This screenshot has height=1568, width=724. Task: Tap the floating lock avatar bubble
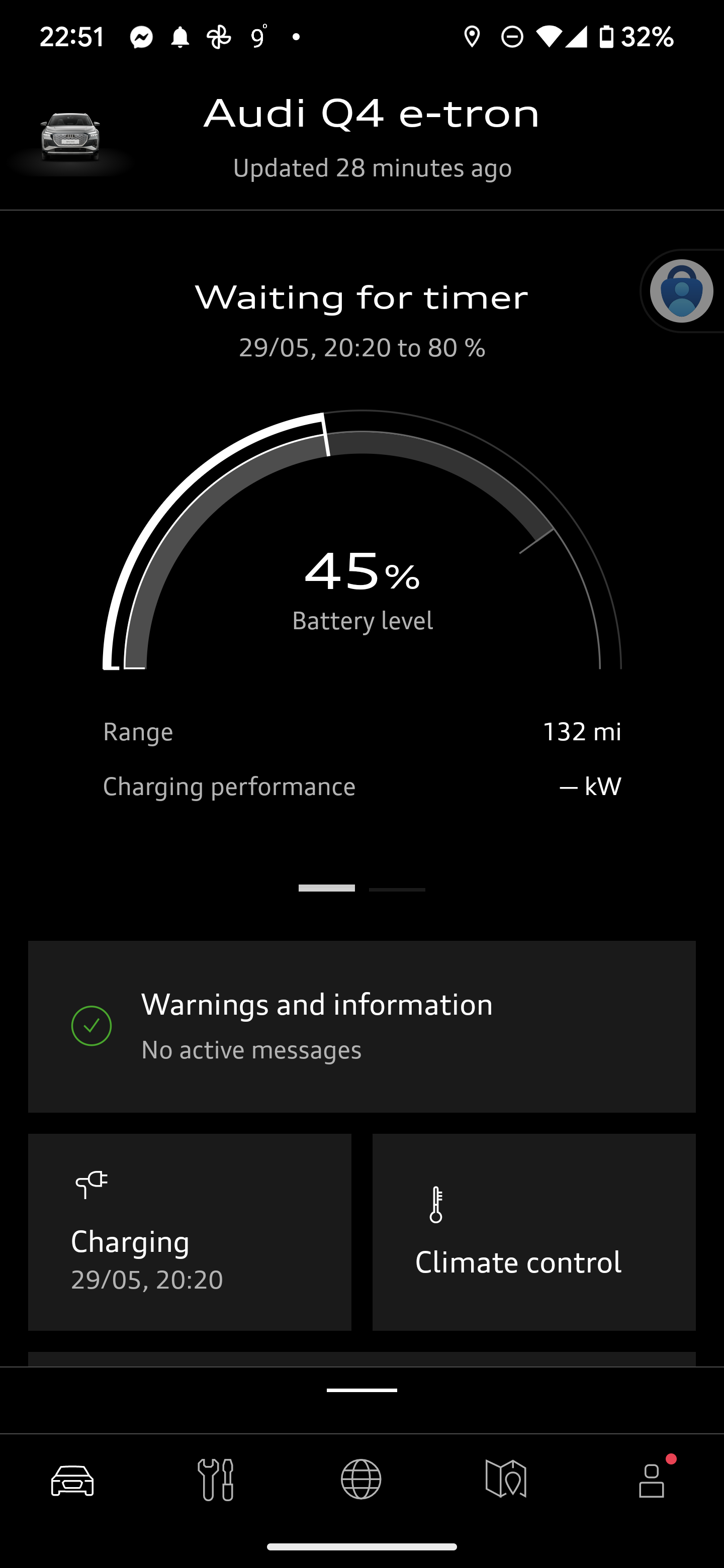(681, 291)
